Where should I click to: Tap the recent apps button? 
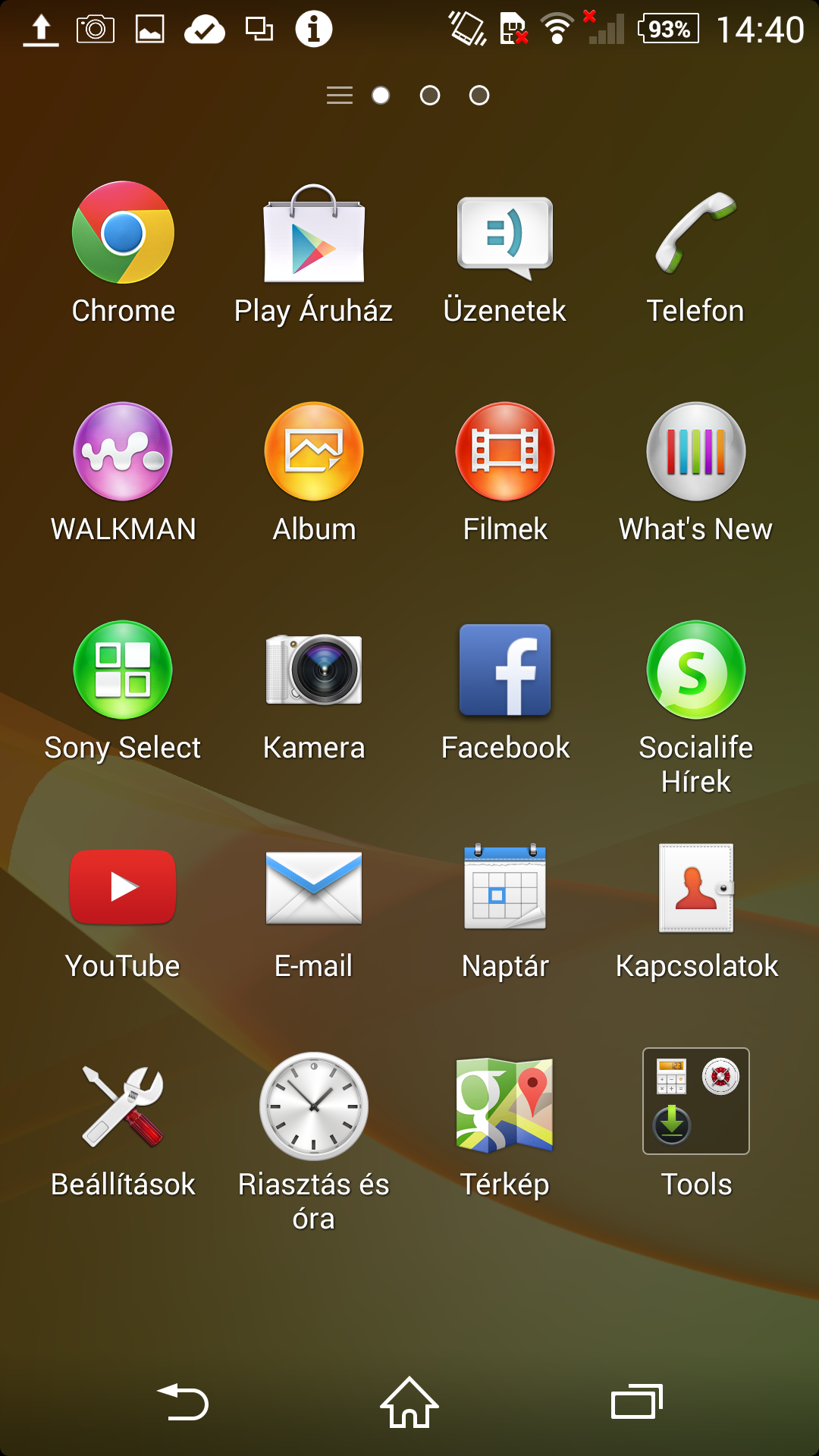pos(637,1401)
